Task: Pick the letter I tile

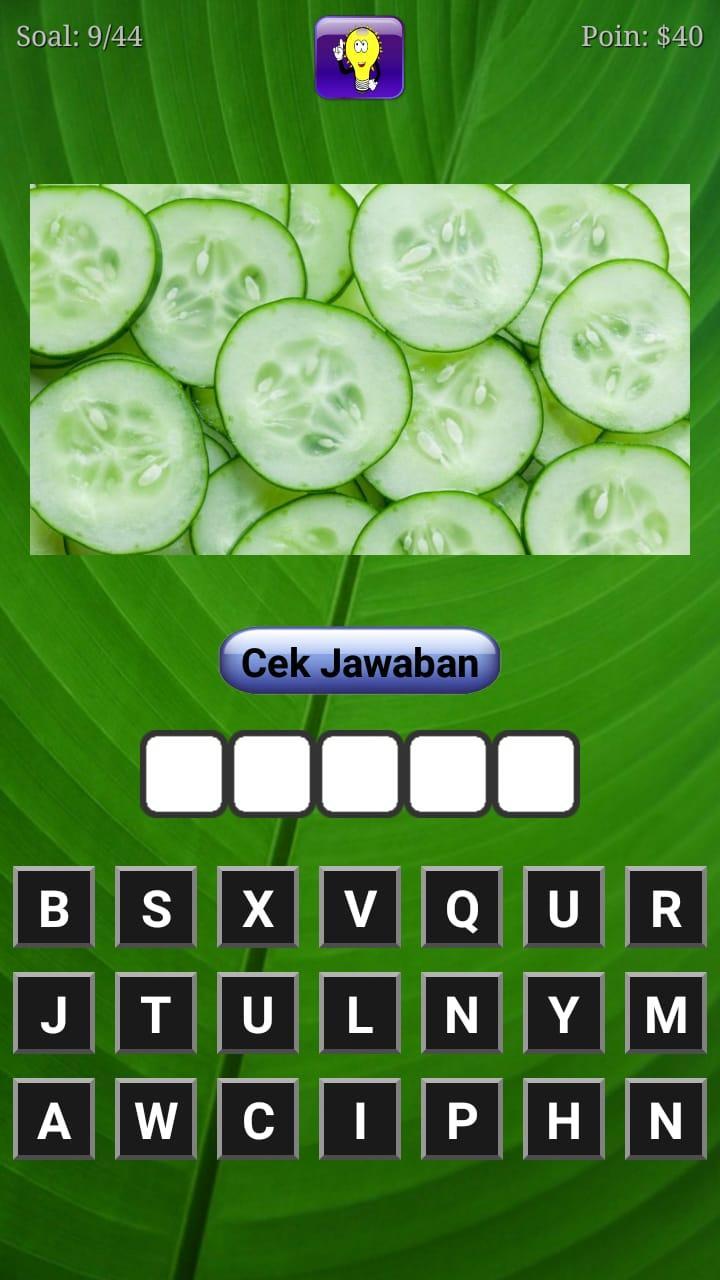Action: [360, 1119]
